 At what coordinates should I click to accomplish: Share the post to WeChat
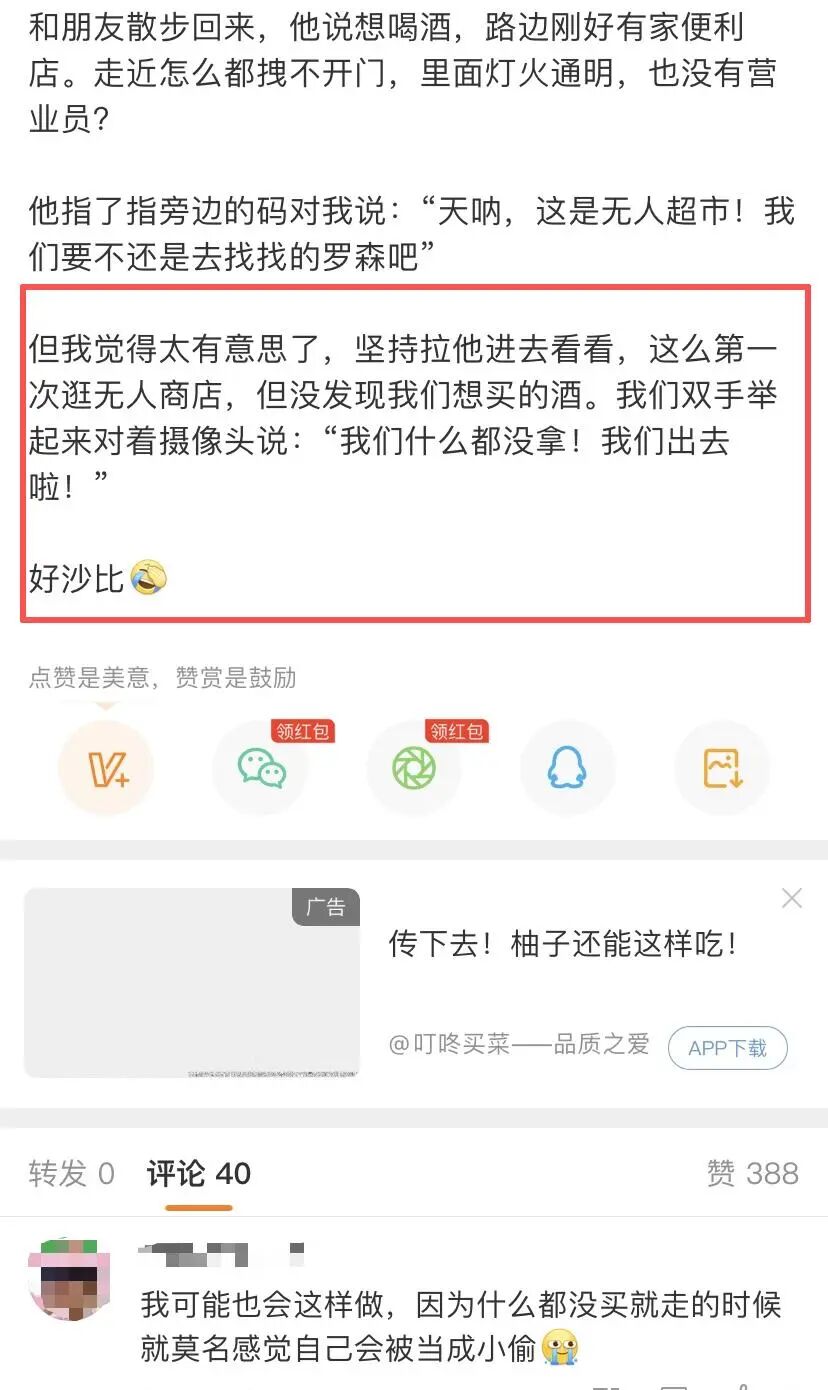pyautogui.click(x=261, y=768)
